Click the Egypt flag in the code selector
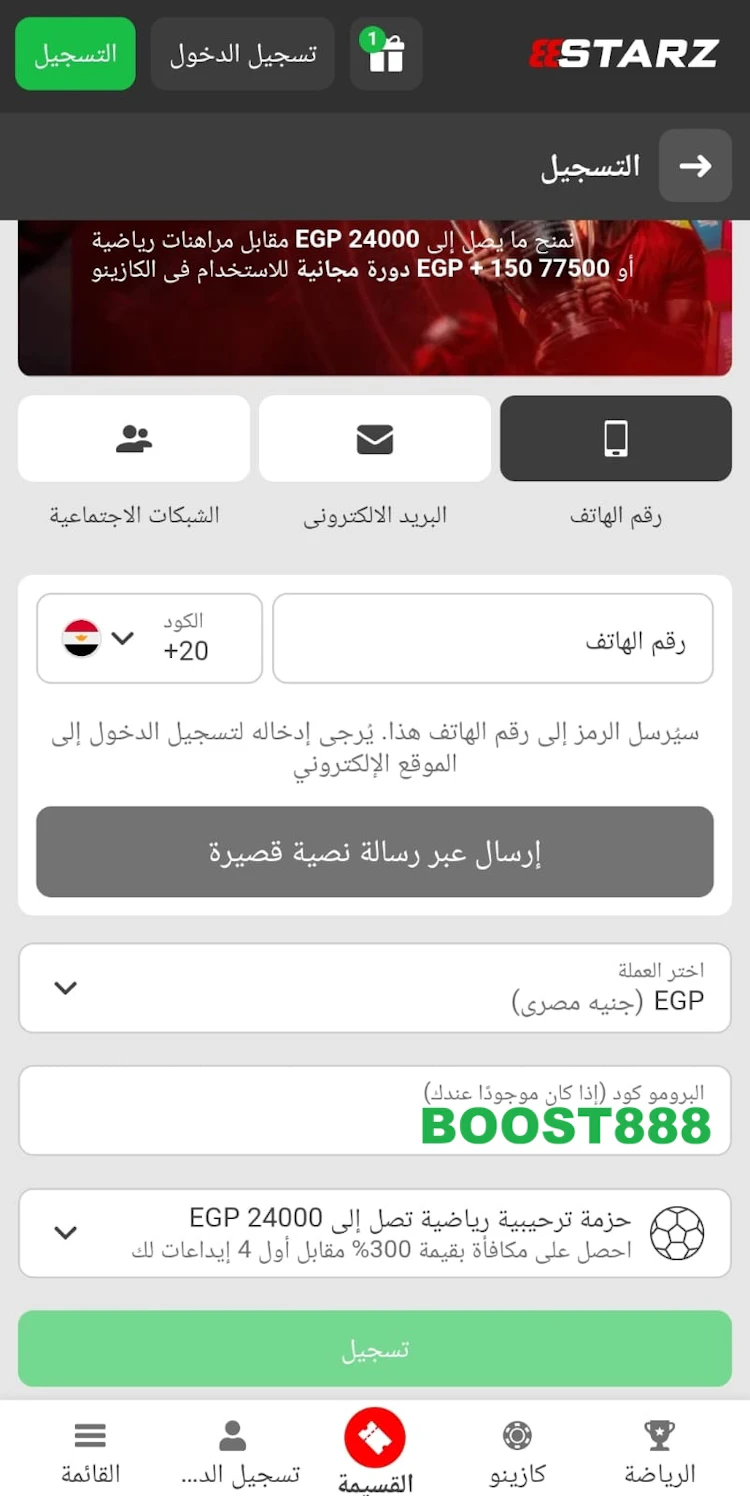The width and height of the screenshot is (750, 1496). 86,637
